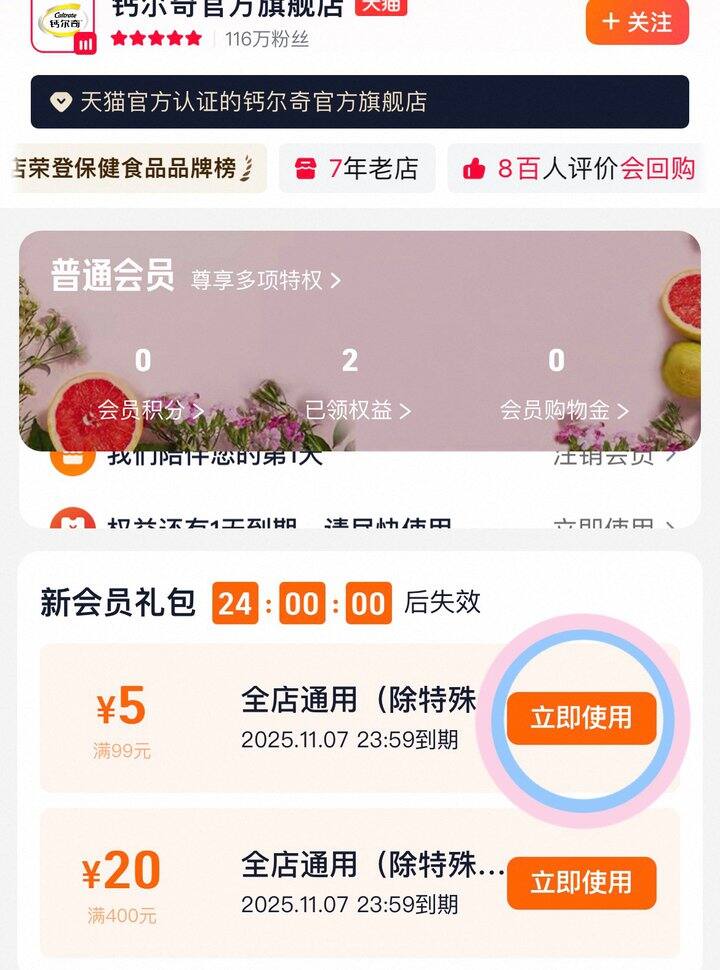The image size is (720, 970).
Task: Open 尊享多项特权 member privileges link
Action: [x=266, y=280]
